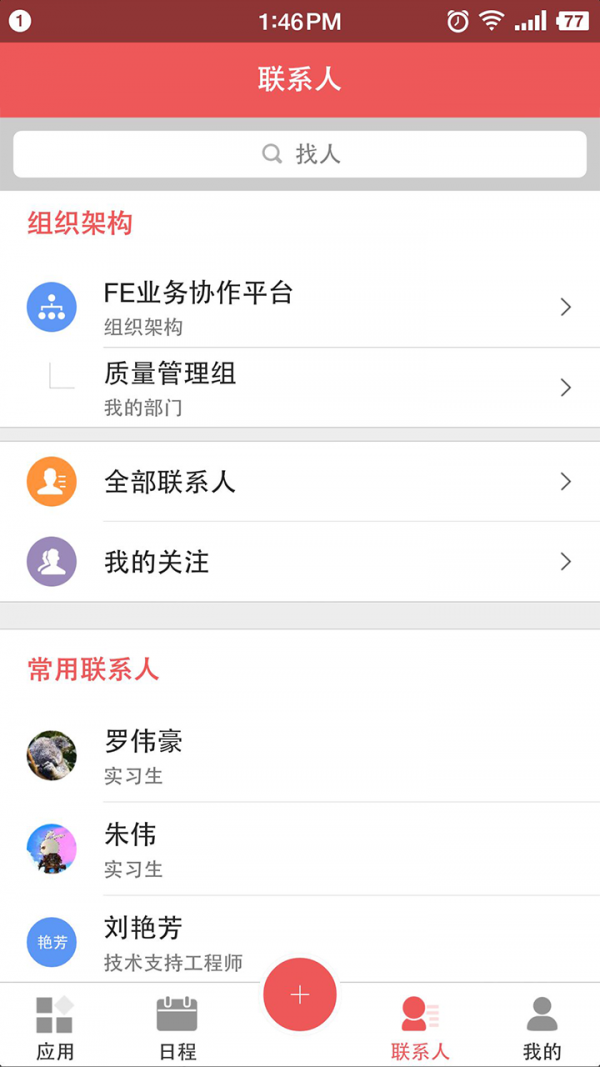Open contact 罗伟豪
This screenshot has height=1067, width=600.
(300, 756)
